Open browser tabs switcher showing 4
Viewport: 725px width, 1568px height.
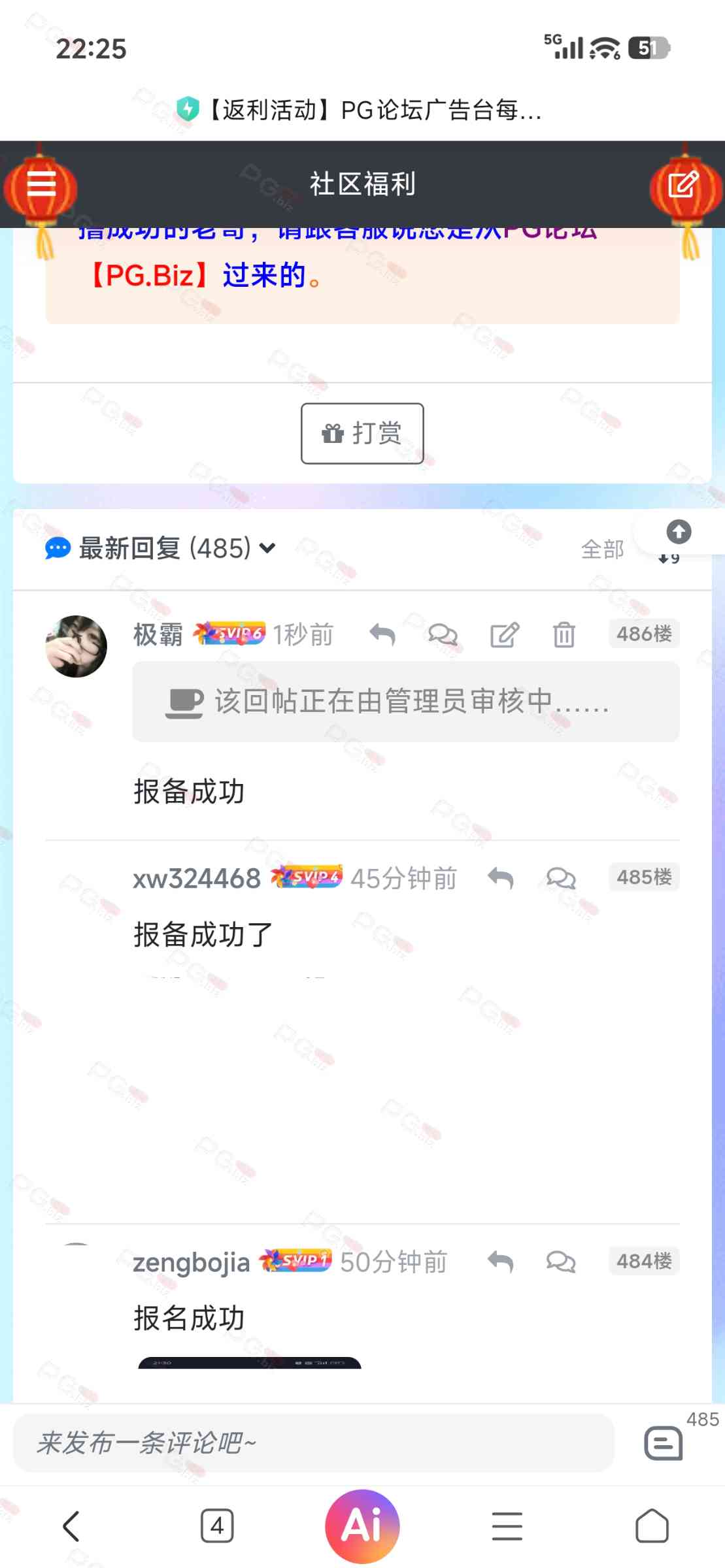(217, 1526)
